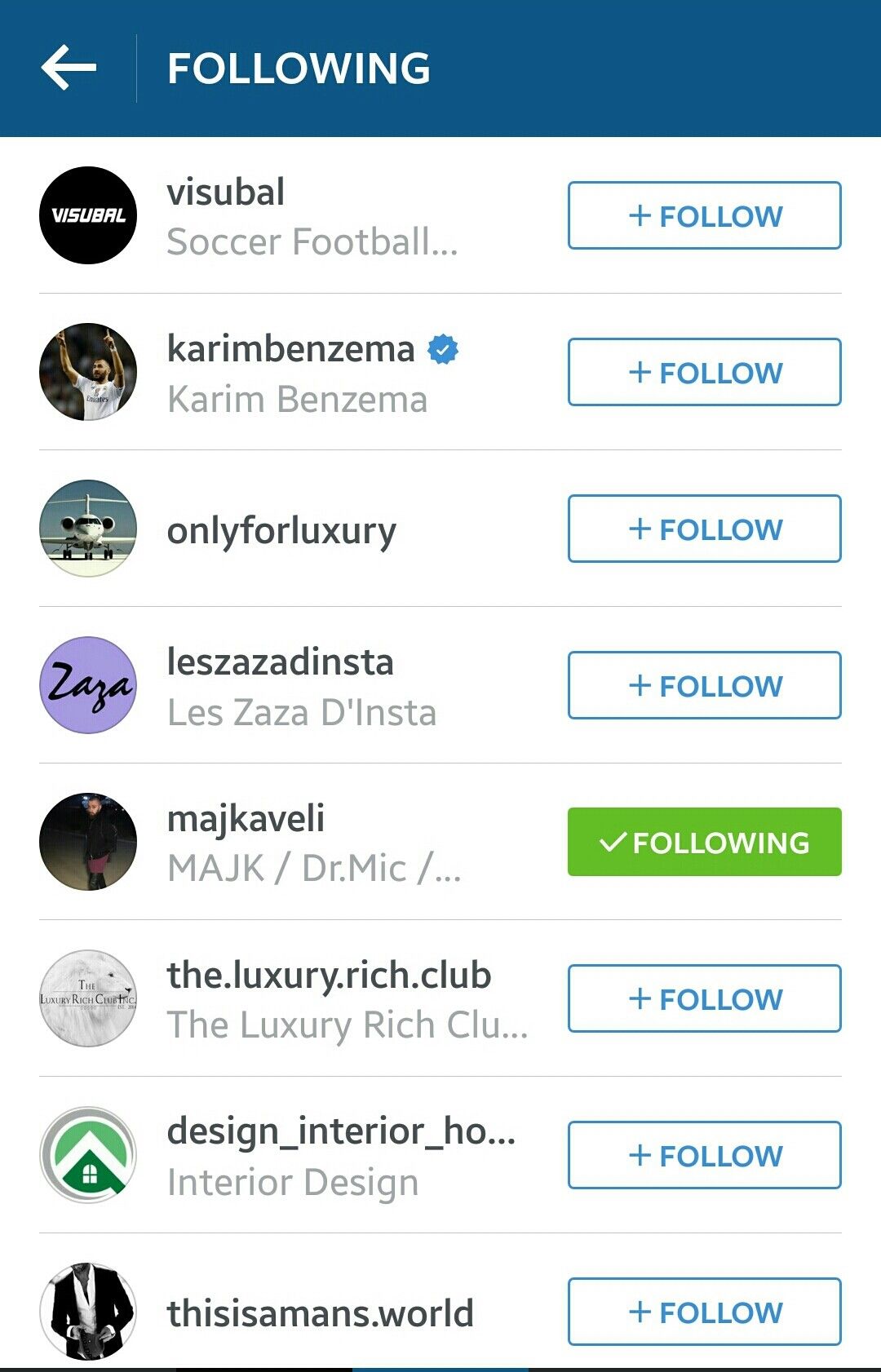
Task: View thisisamans.world profile
Action: tap(320, 1313)
